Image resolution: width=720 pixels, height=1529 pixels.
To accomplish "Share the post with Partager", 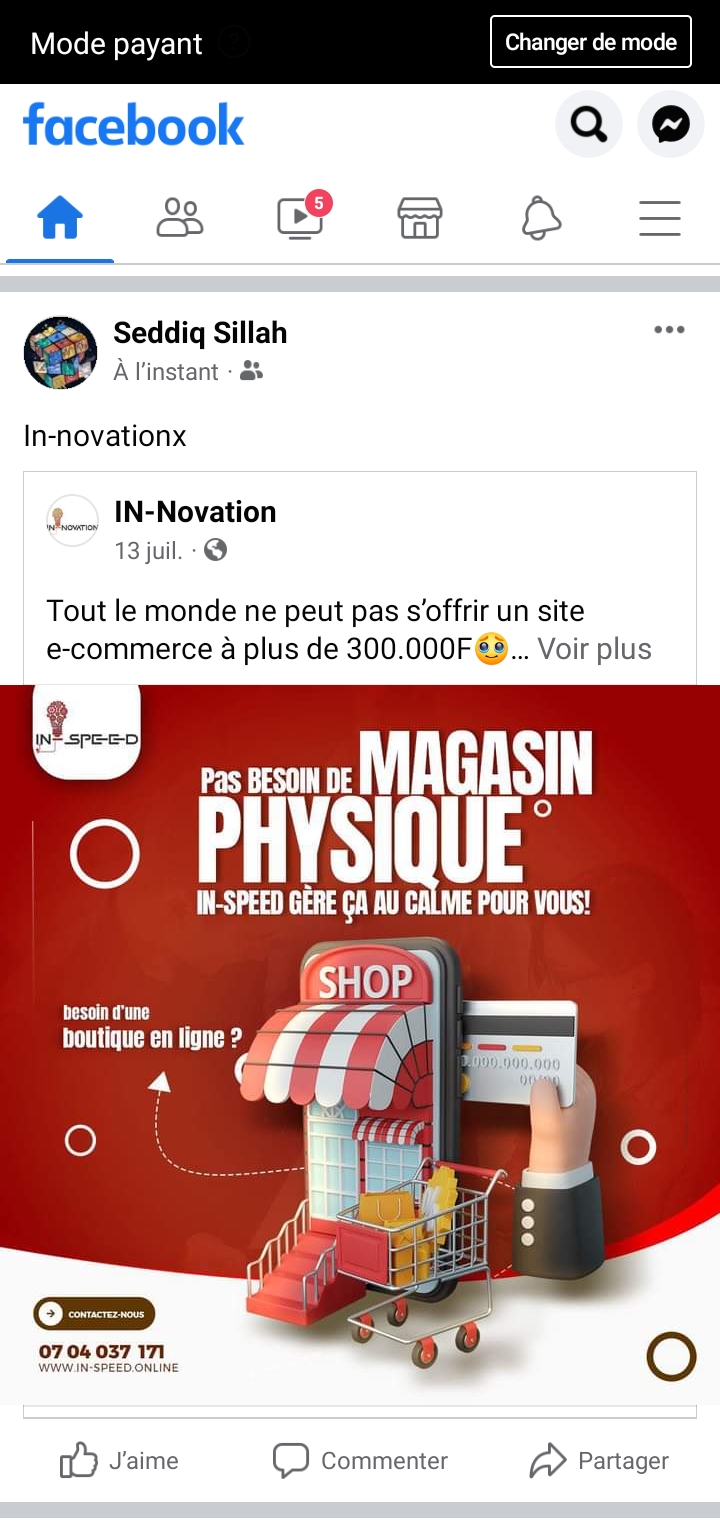I will (599, 1461).
